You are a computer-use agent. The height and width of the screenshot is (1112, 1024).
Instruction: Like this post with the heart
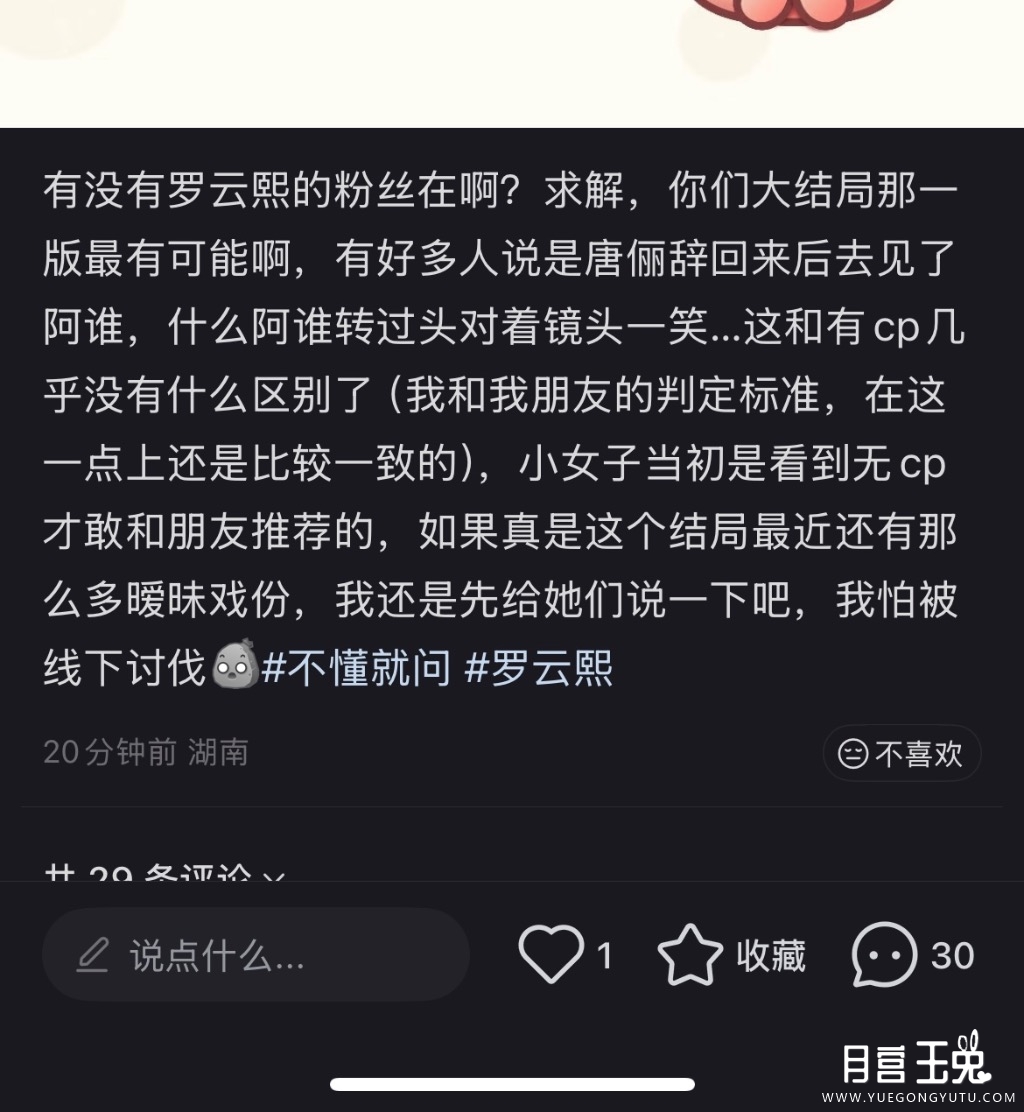[x=551, y=954]
